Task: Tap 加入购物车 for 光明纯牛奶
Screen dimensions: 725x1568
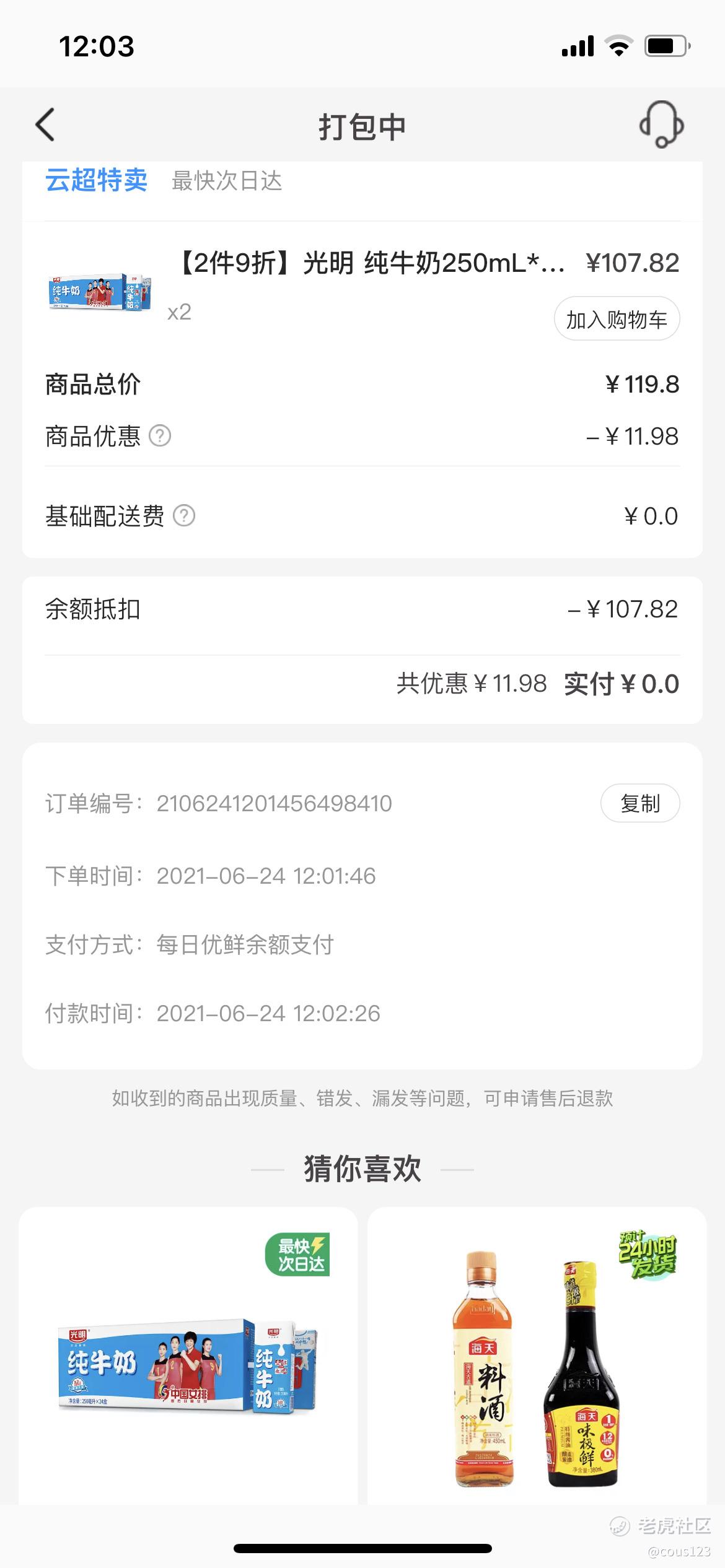Action: tap(617, 320)
